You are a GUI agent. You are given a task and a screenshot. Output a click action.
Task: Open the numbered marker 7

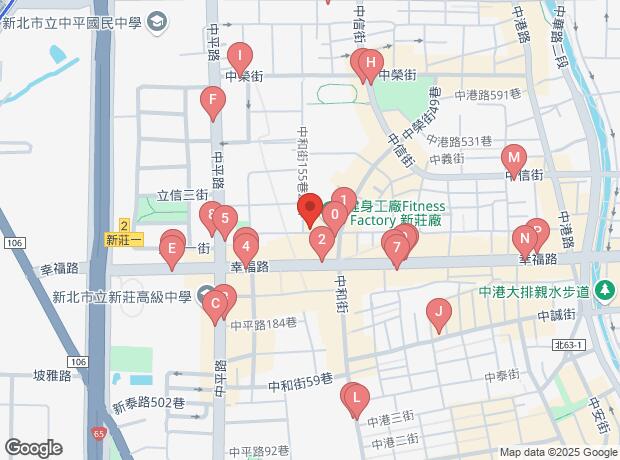pos(397,246)
